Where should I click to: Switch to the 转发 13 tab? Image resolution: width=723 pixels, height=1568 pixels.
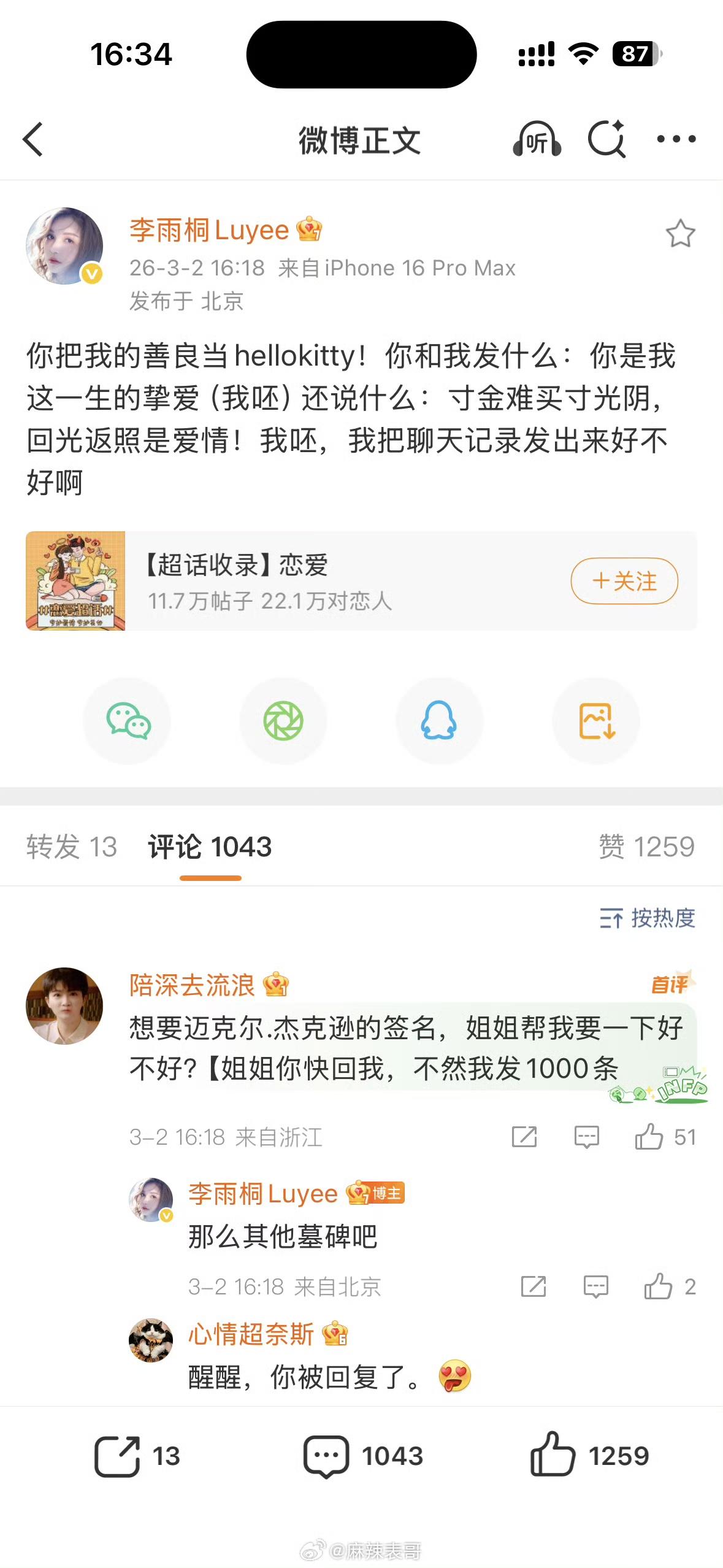pos(72,847)
